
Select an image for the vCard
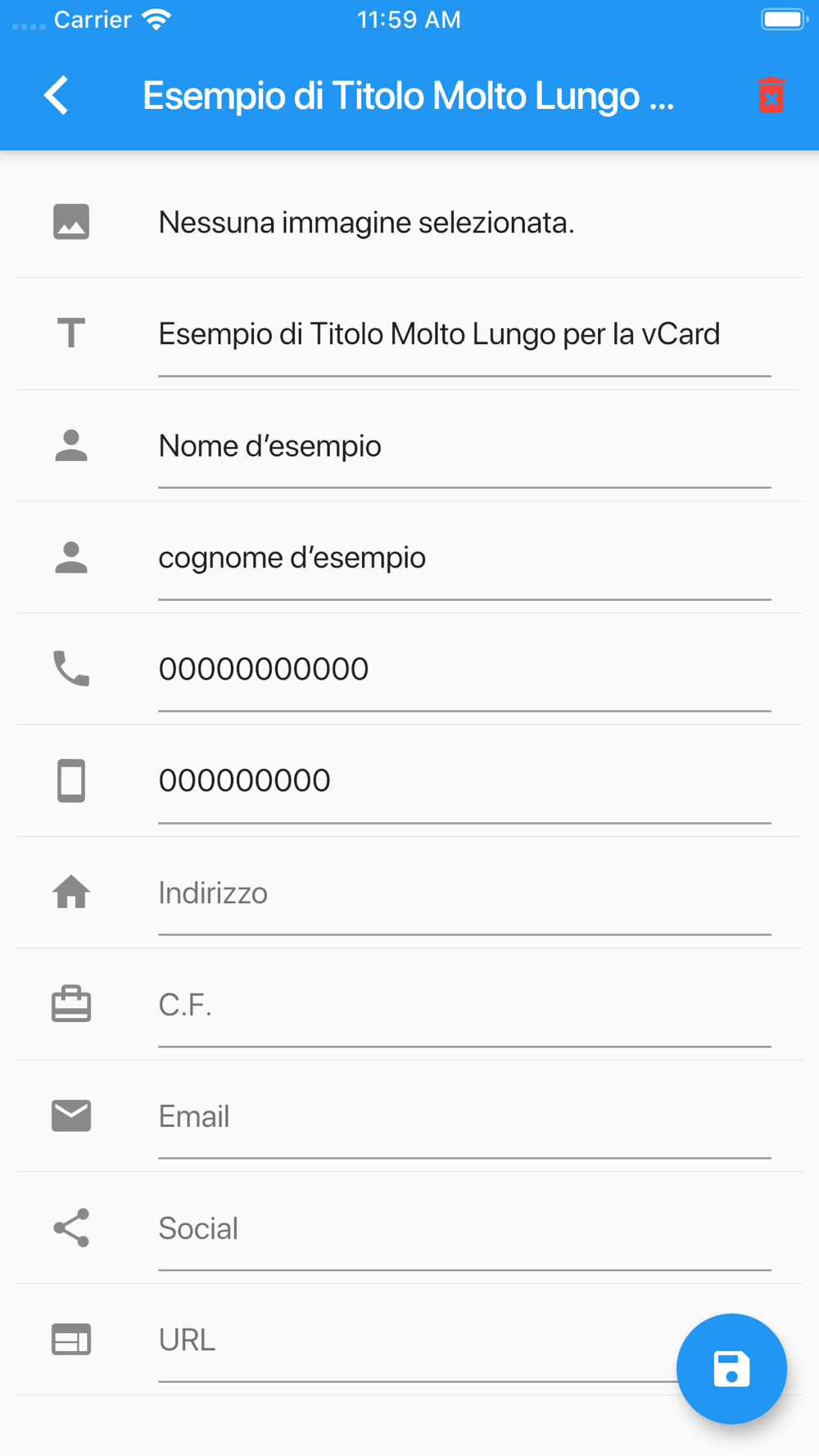pos(366,223)
